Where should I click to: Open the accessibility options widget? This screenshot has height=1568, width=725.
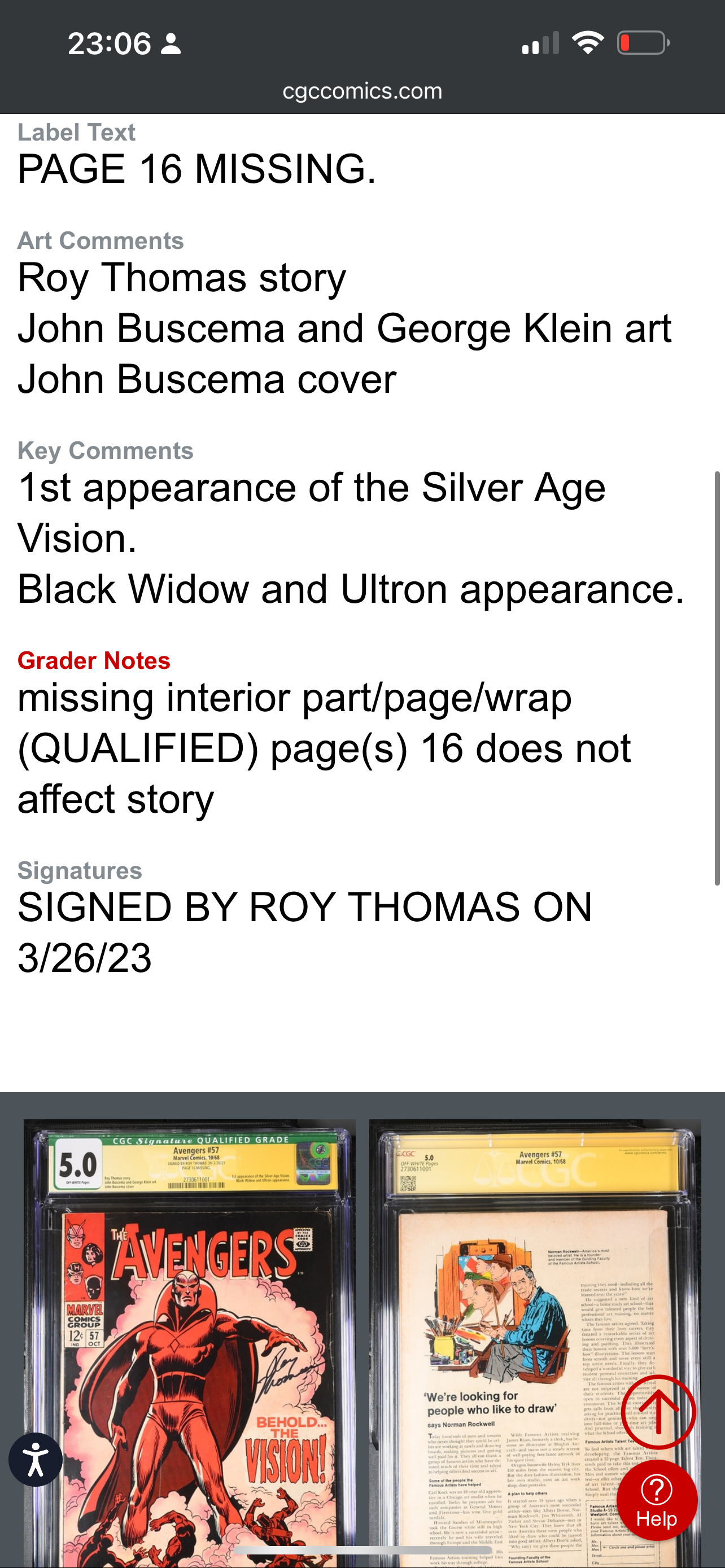[36, 1459]
